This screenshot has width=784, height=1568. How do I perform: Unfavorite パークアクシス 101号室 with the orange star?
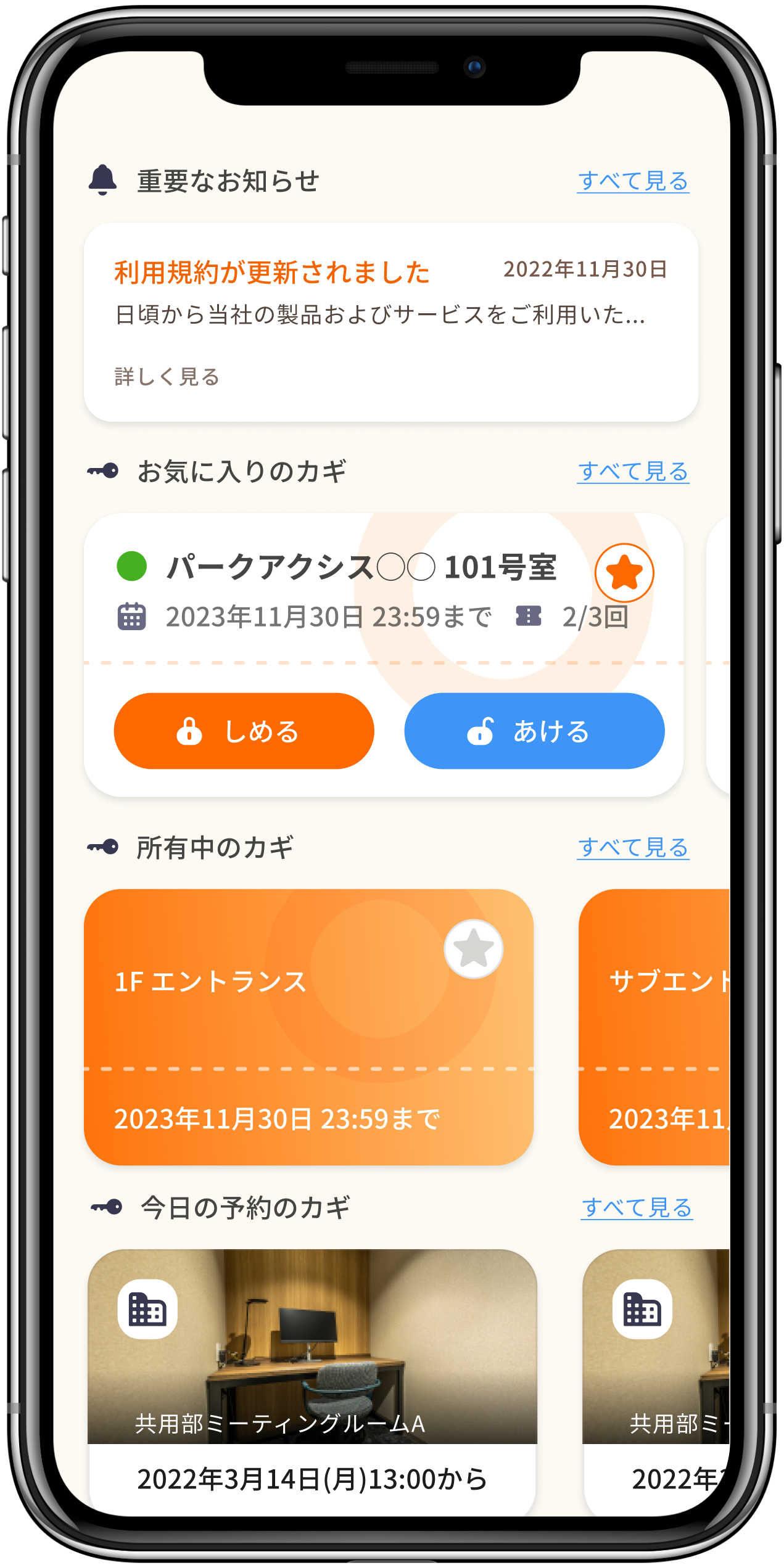pos(624,573)
